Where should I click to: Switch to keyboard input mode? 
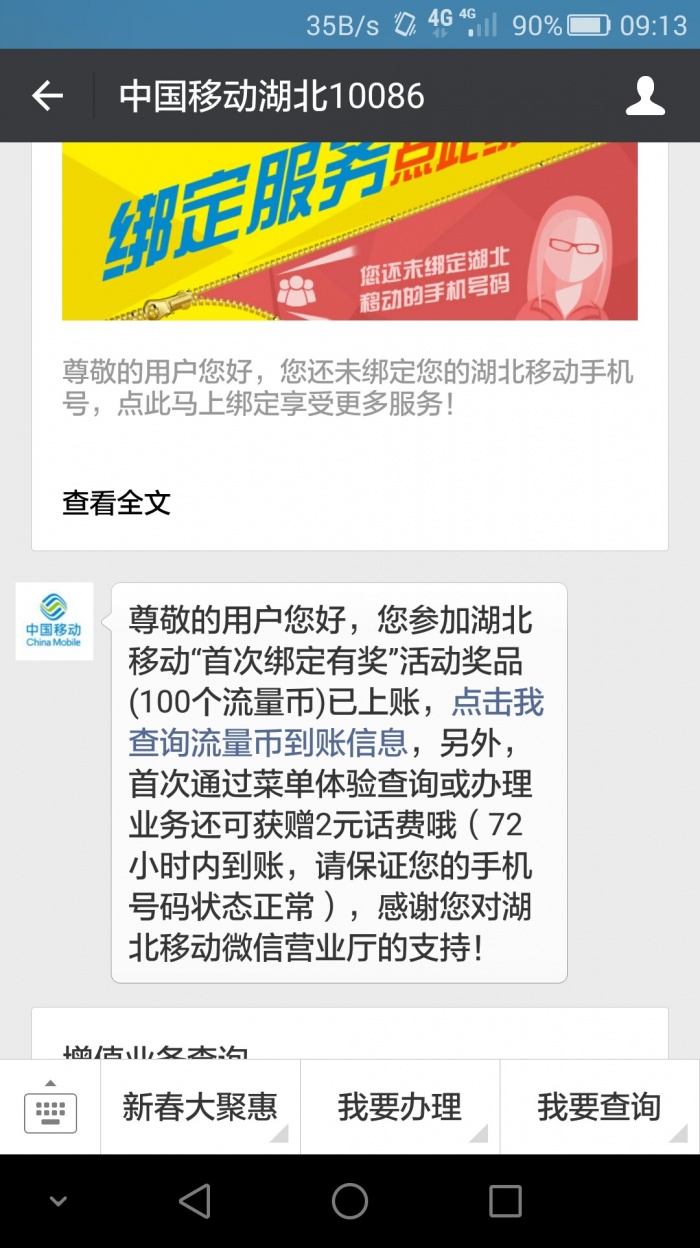coord(50,1107)
